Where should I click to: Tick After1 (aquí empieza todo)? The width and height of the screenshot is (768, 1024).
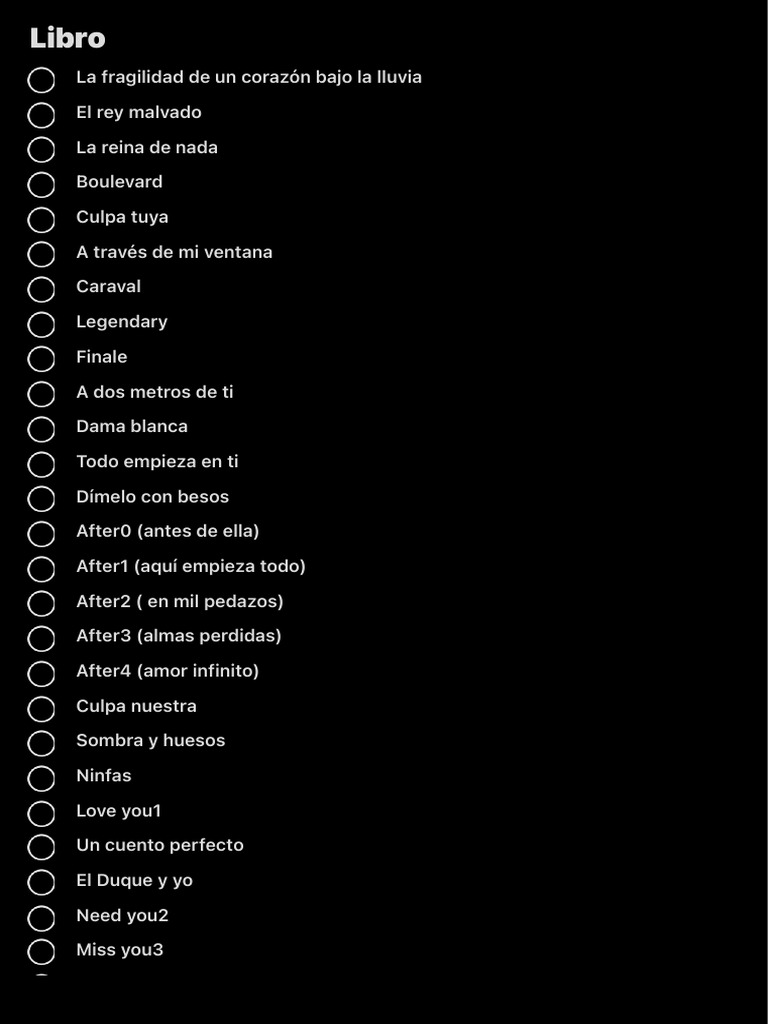tap(41, 569)
